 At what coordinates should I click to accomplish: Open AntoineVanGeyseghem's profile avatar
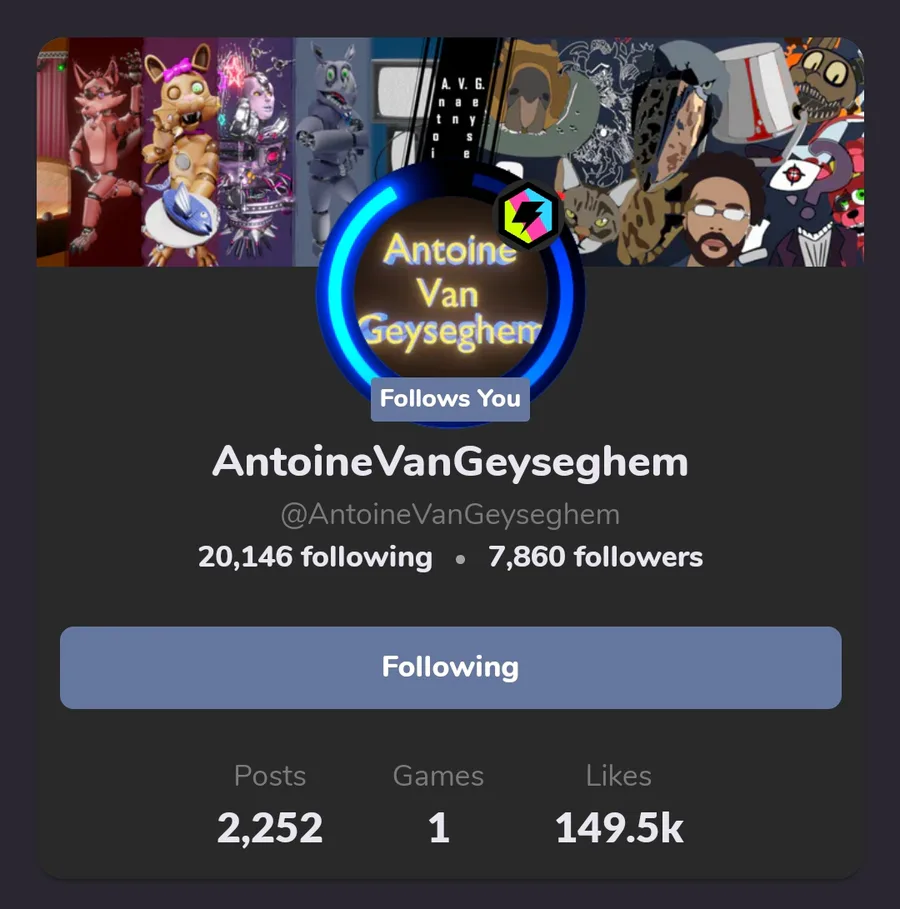[449, 290]
